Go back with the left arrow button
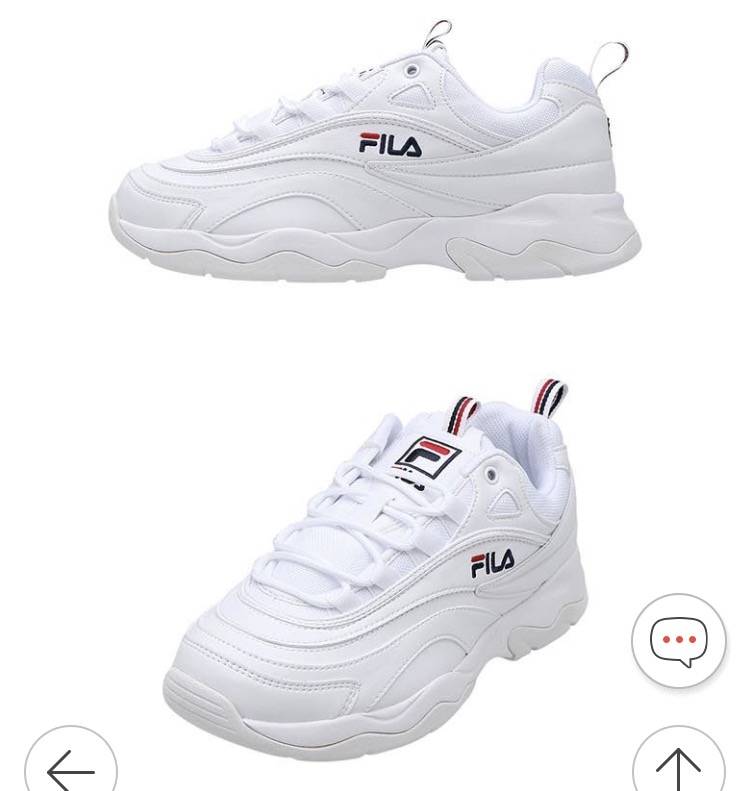The image size is (750, 791). pos(71,768)
